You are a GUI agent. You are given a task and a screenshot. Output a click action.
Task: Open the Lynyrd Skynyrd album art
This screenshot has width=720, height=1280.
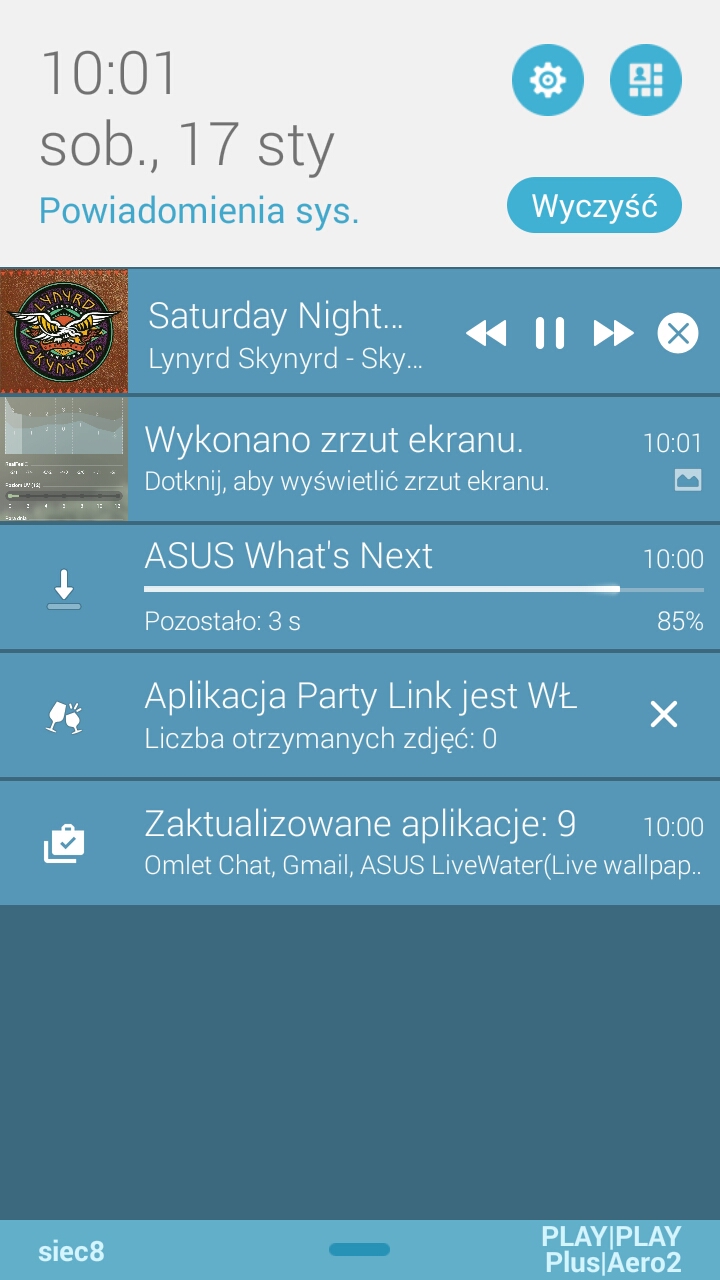[64, 331]
